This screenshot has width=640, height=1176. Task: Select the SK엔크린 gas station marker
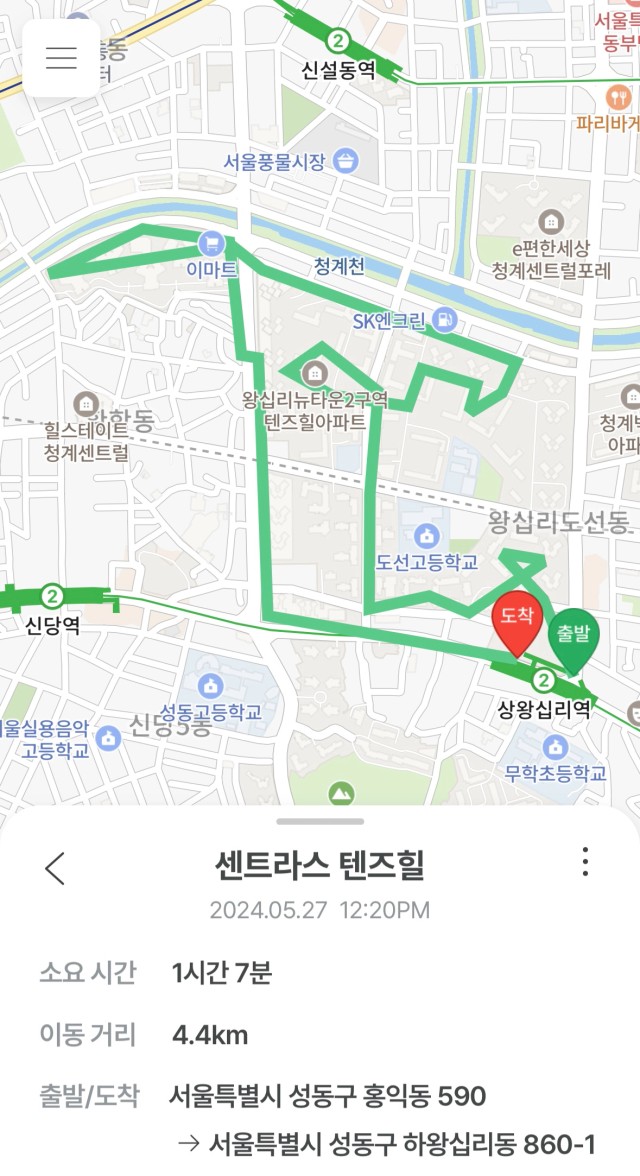point(447,320)
